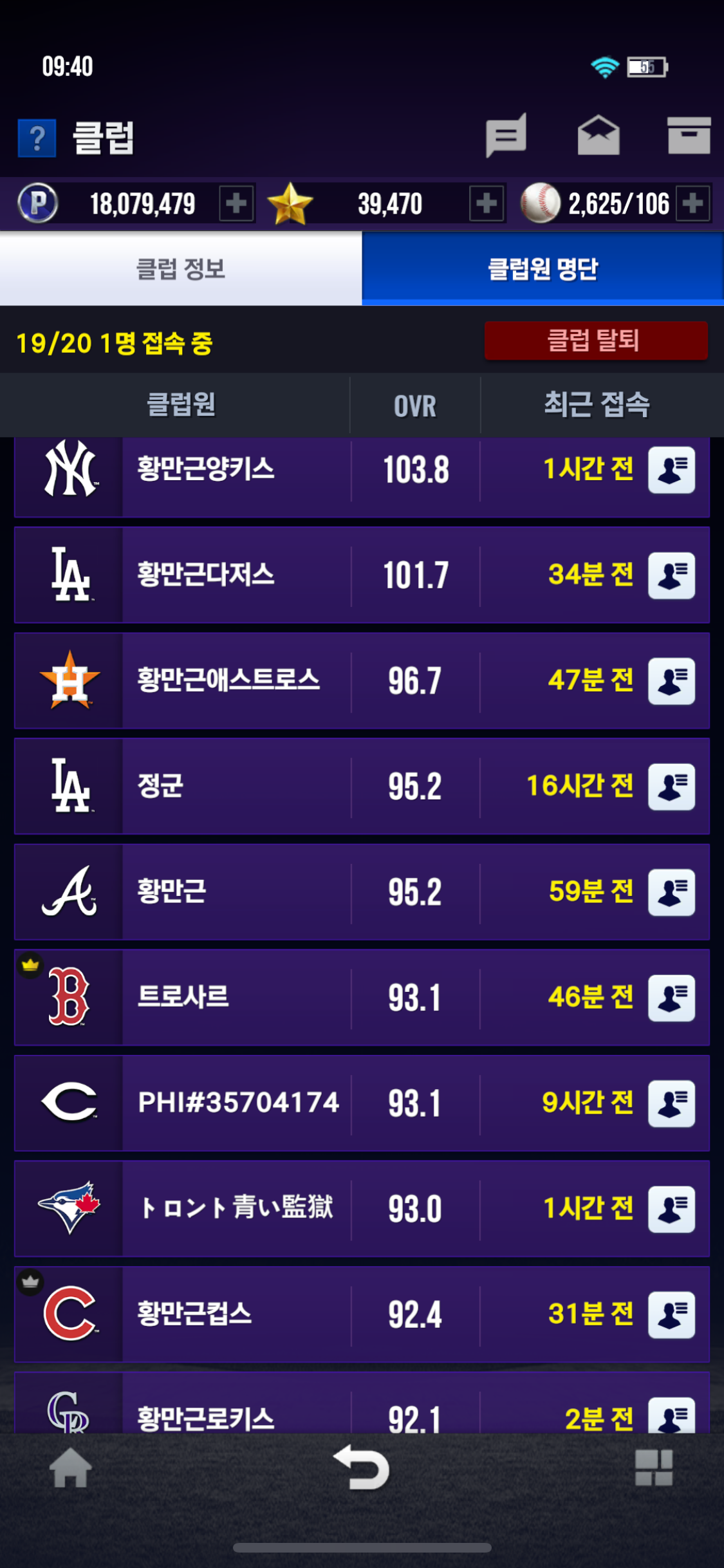
Task: Open the help question mark icon
Action: coord(37,138)
